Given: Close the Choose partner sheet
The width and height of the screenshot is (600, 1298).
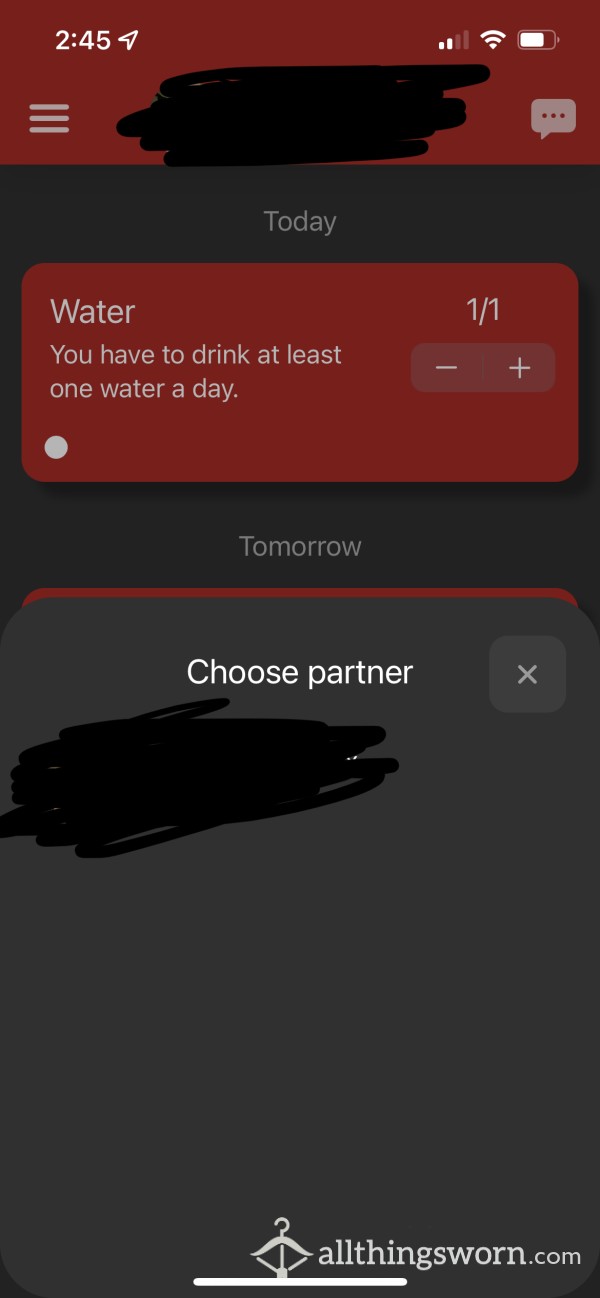Looking at the screenshot, I should pos(527,674).
